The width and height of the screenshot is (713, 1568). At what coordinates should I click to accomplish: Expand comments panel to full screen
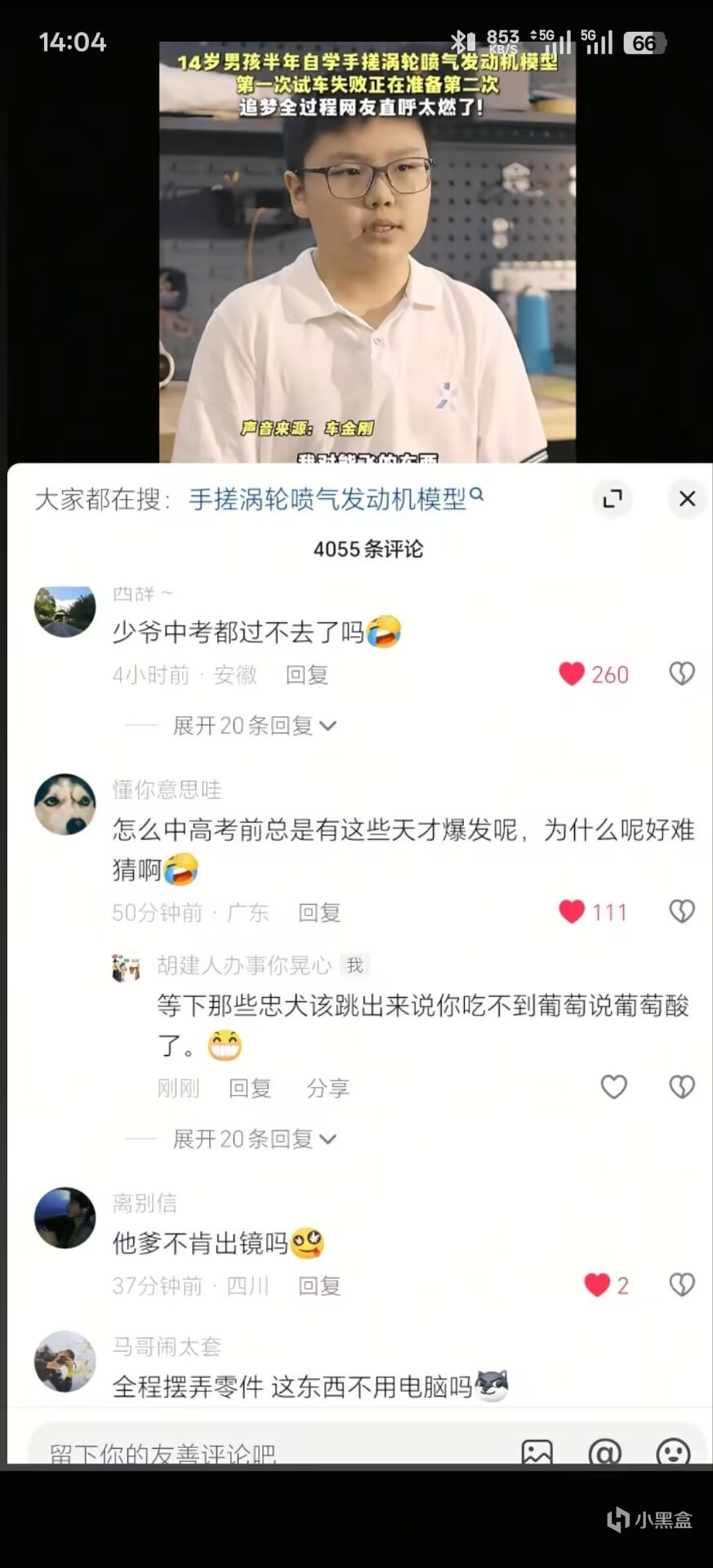(613, 498)
